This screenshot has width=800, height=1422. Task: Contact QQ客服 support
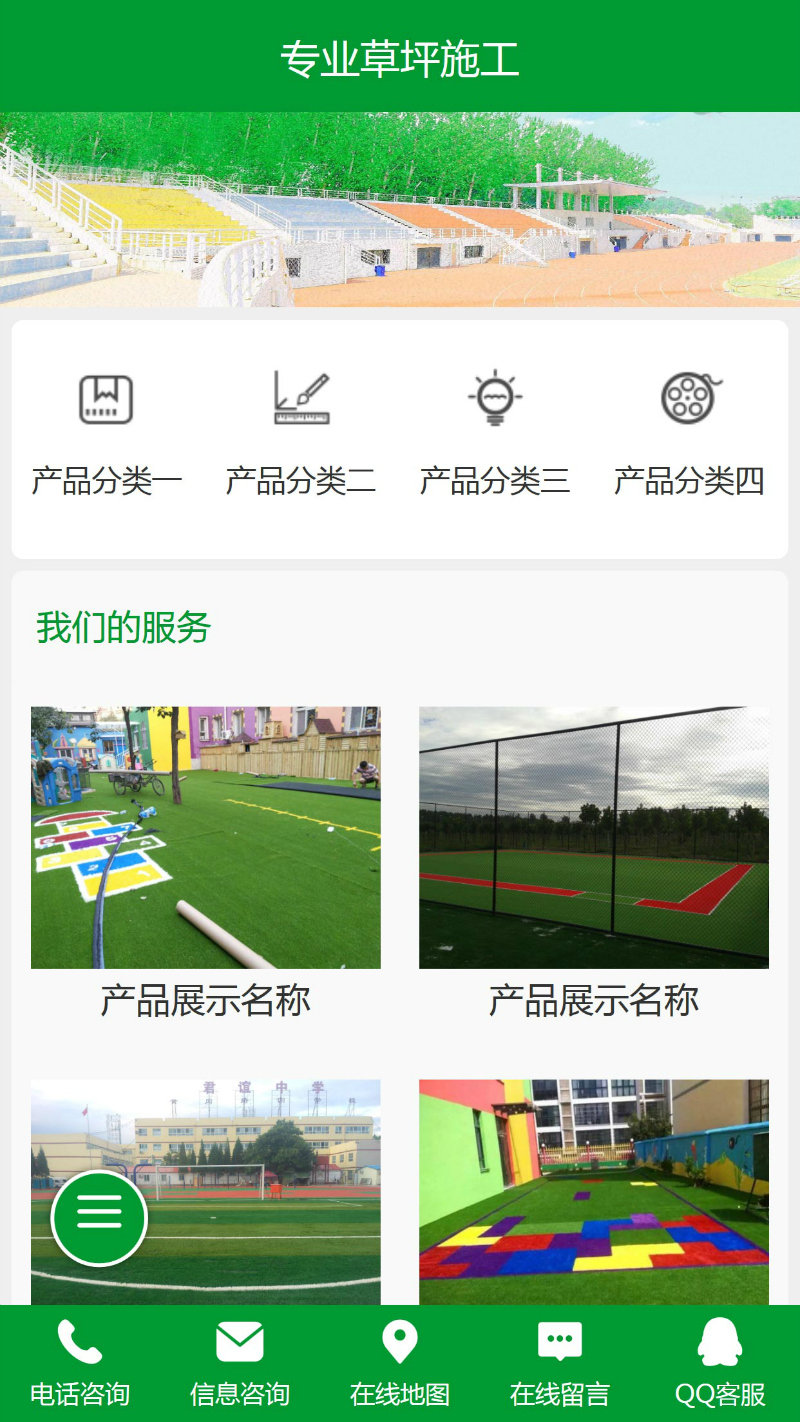click(x=720, y=1362)
